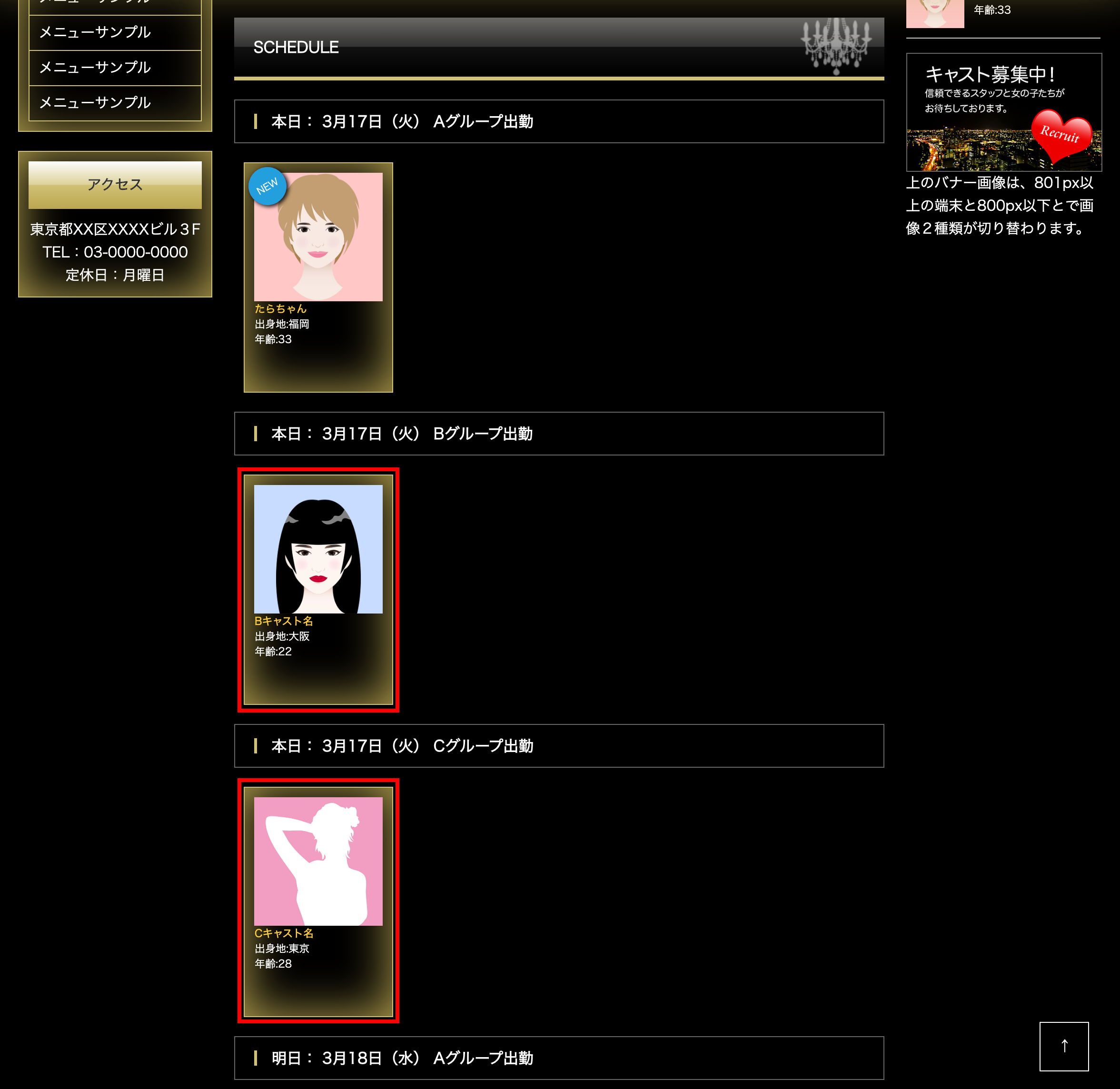Image resolution: width=1120 pixels, height=1089 pixels.
Task: Open the Bキャスト名 cast card
Action: [318, 589]
